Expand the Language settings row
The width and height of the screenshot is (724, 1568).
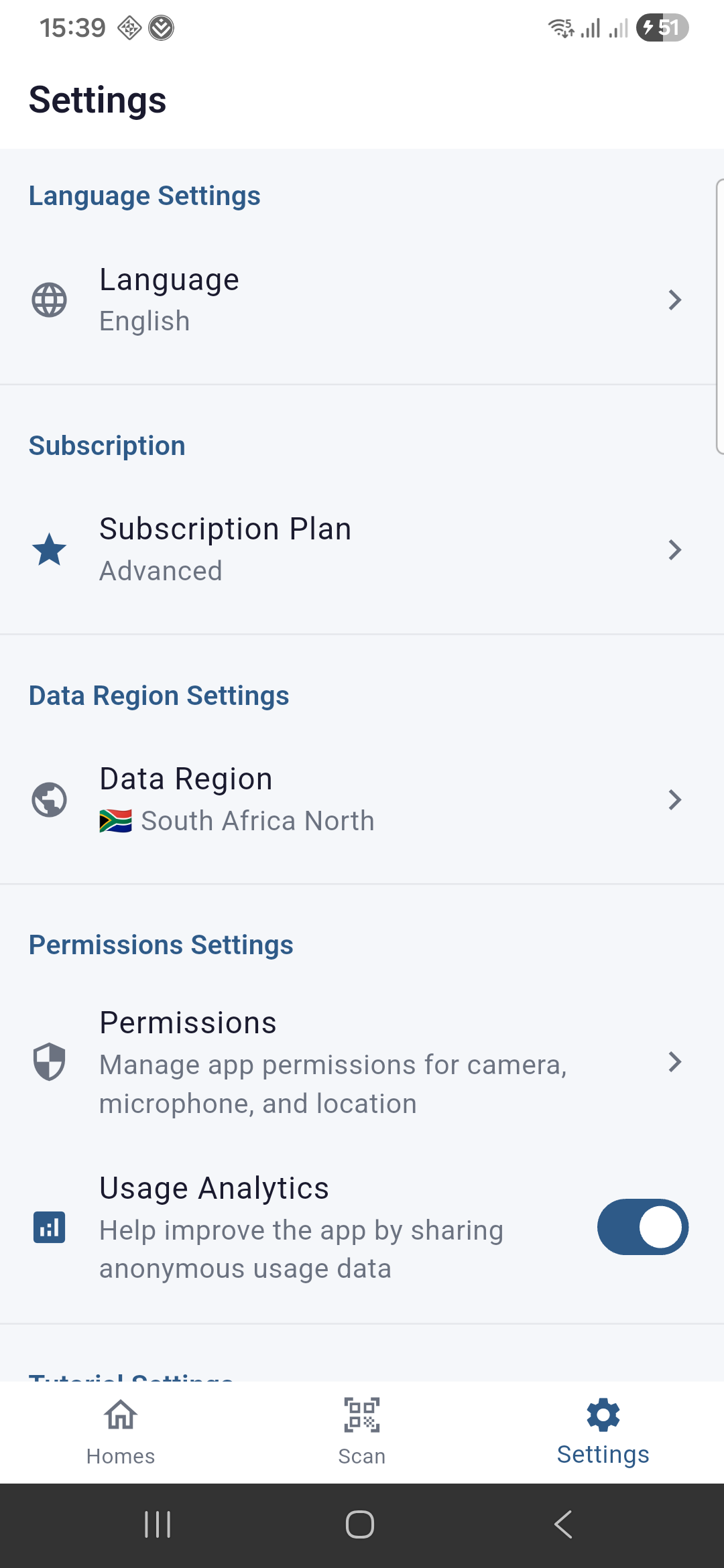click(x=674, y=300)
